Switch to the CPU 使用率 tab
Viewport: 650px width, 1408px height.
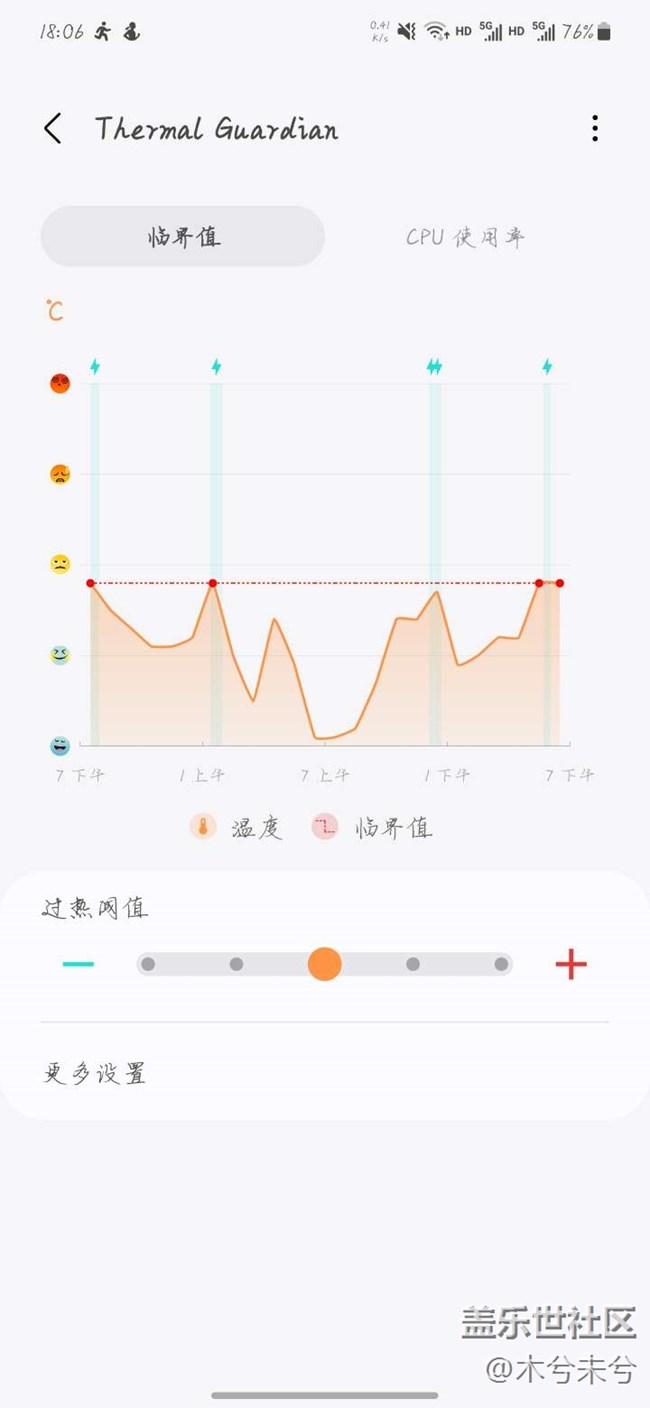(466, 237)
